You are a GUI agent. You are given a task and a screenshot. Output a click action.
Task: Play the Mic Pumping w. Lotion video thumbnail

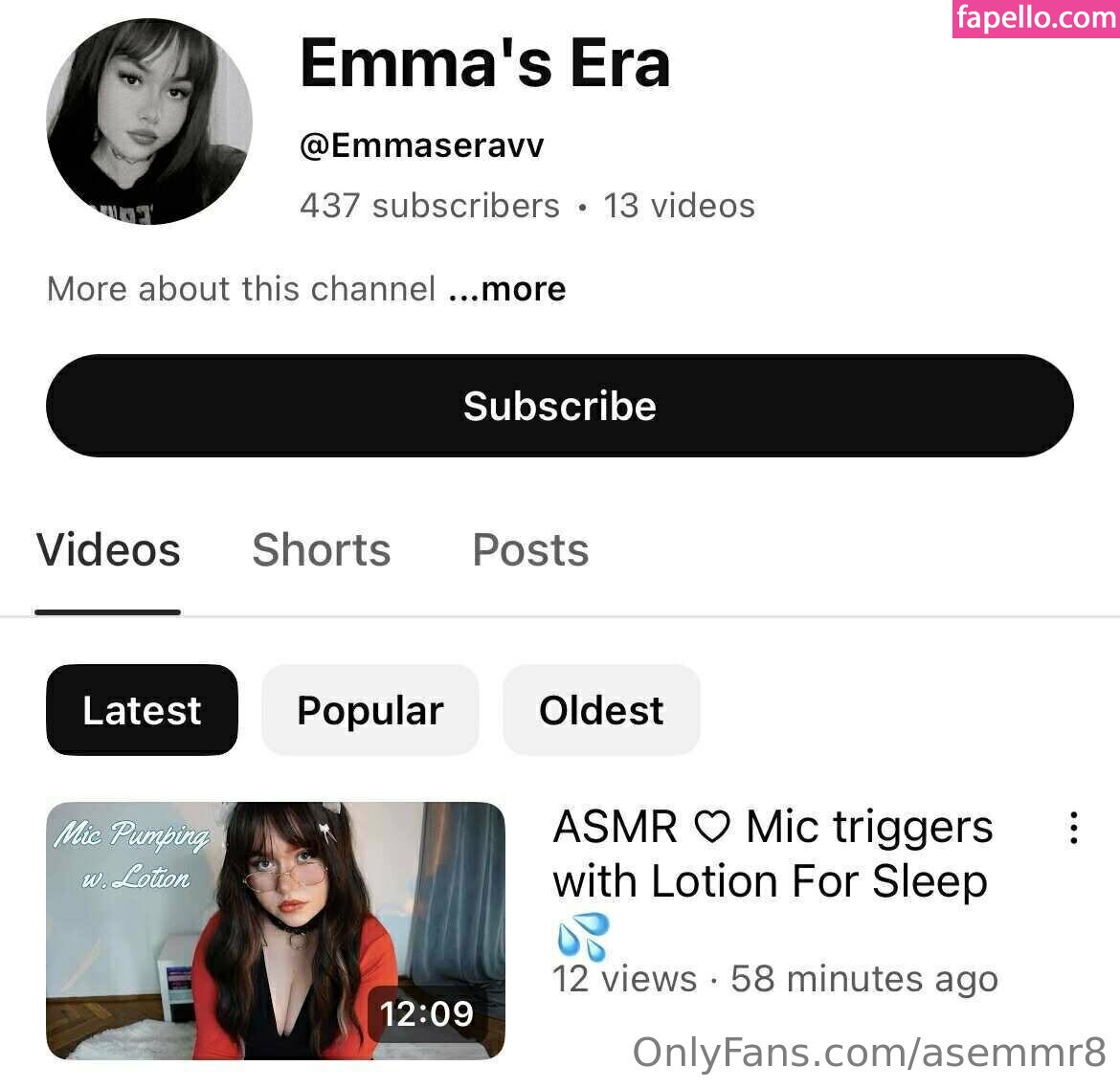276,930
